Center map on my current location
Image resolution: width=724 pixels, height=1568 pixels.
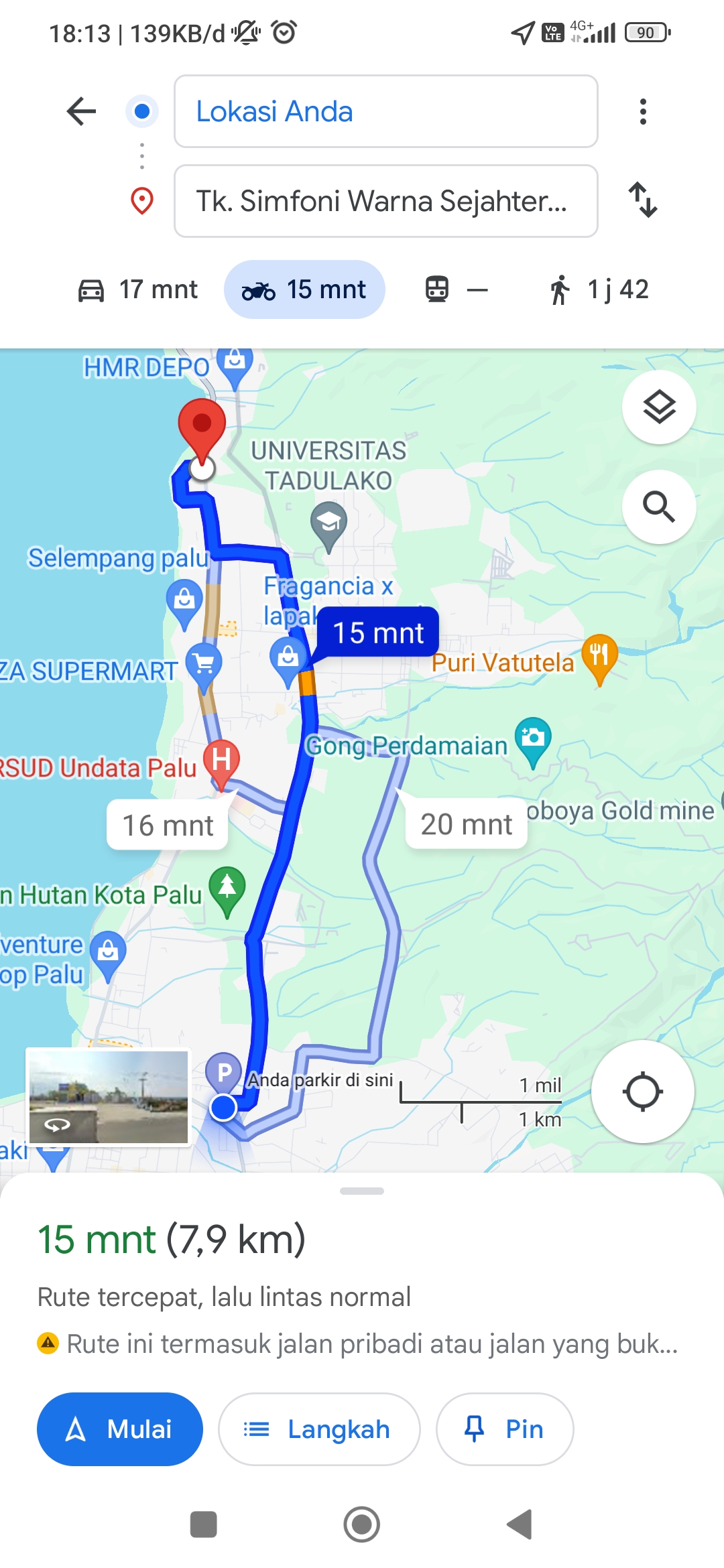[642, 1092]
